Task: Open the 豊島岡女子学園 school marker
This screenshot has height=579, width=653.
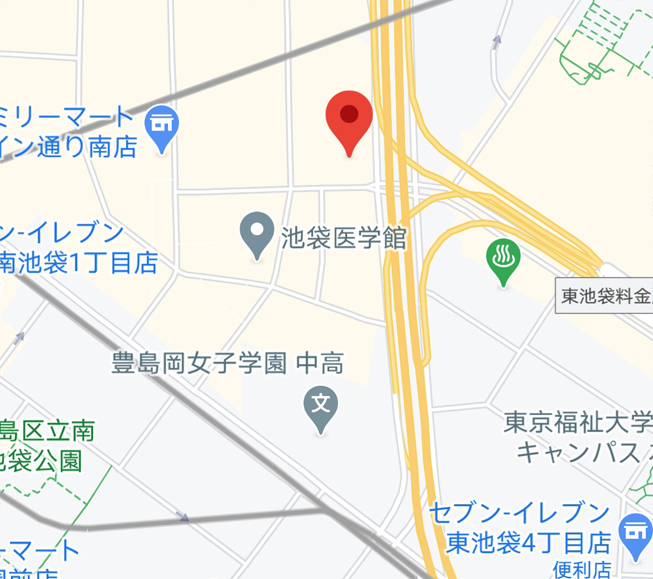Action: pyautogui.click(x=321, y=407)
